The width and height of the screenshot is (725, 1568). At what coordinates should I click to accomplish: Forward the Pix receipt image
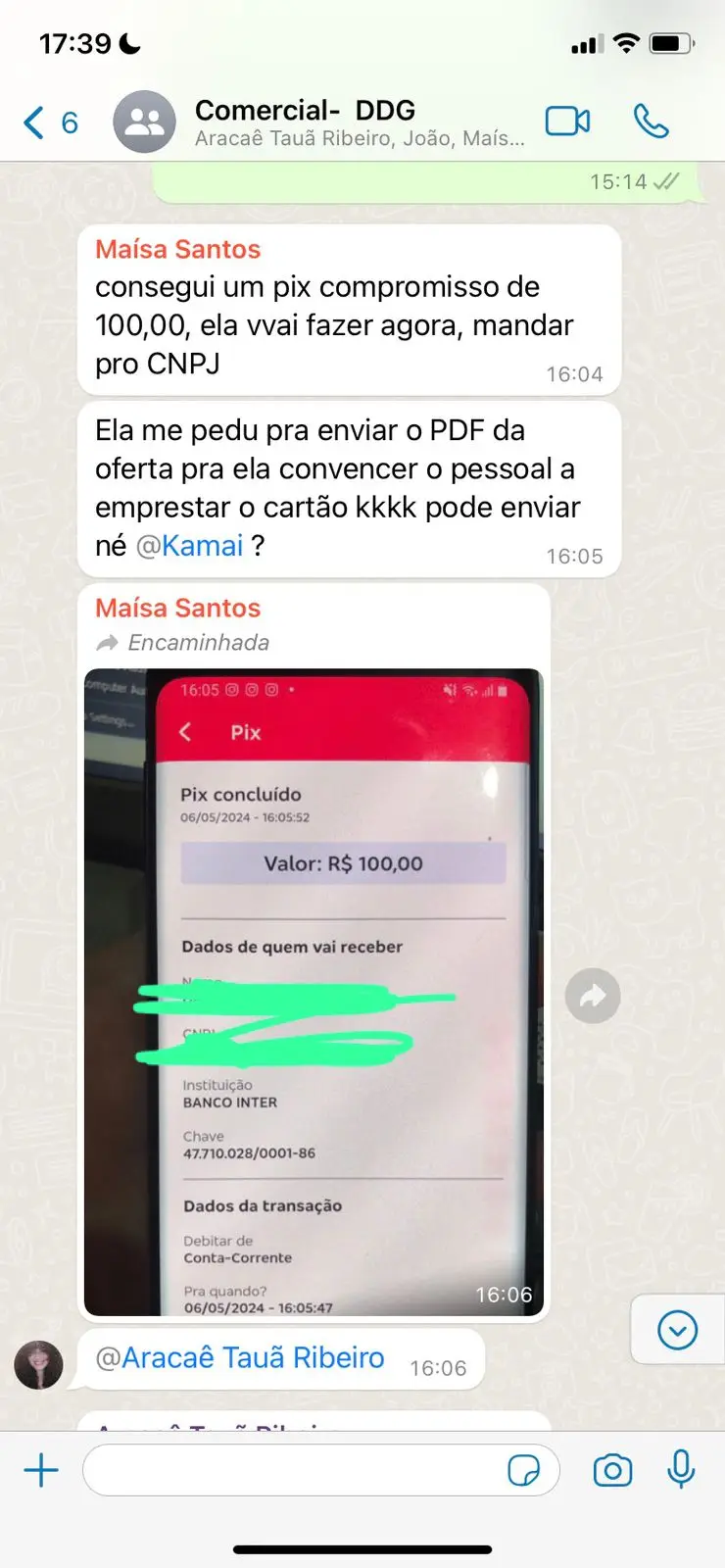(x=593, y=996)
